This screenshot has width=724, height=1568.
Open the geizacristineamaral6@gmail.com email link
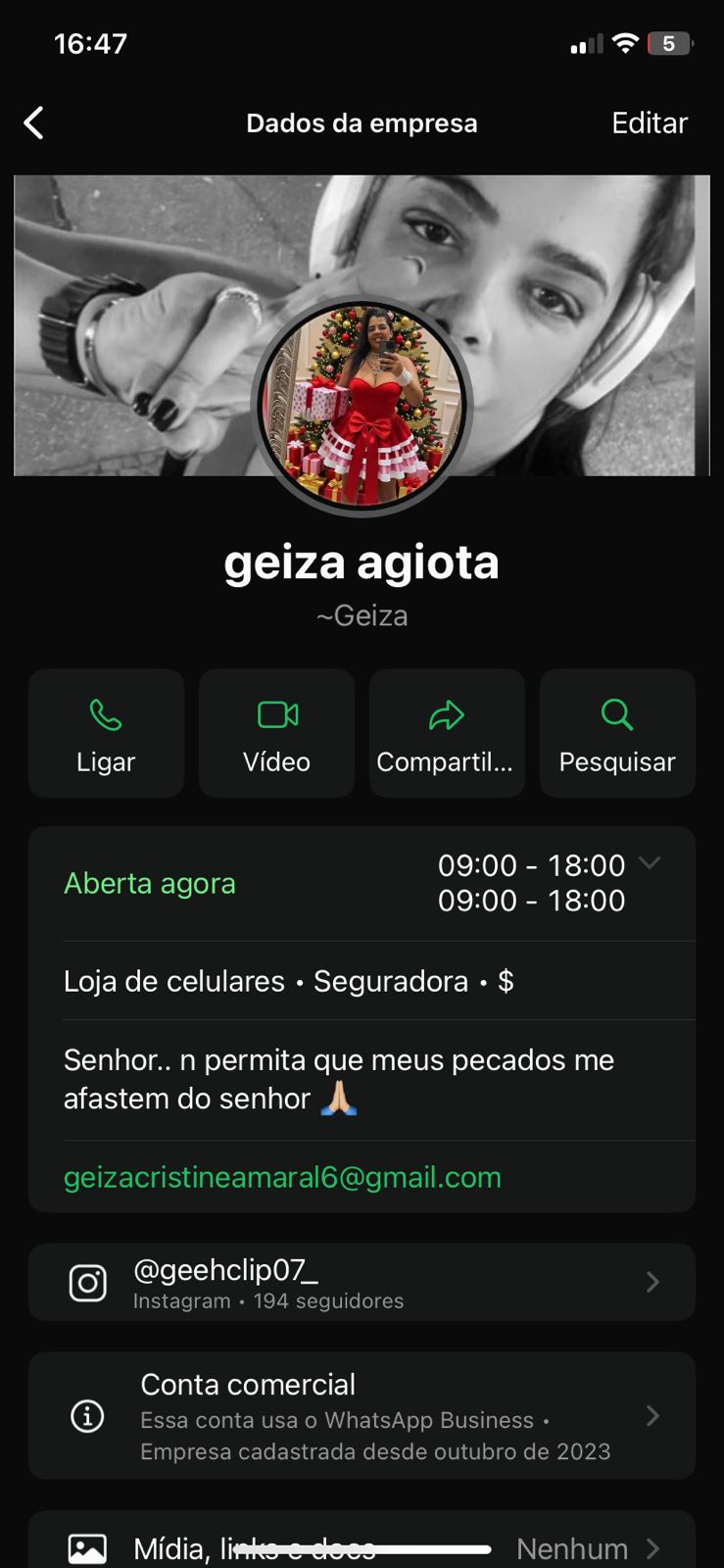pos(282,1177)
